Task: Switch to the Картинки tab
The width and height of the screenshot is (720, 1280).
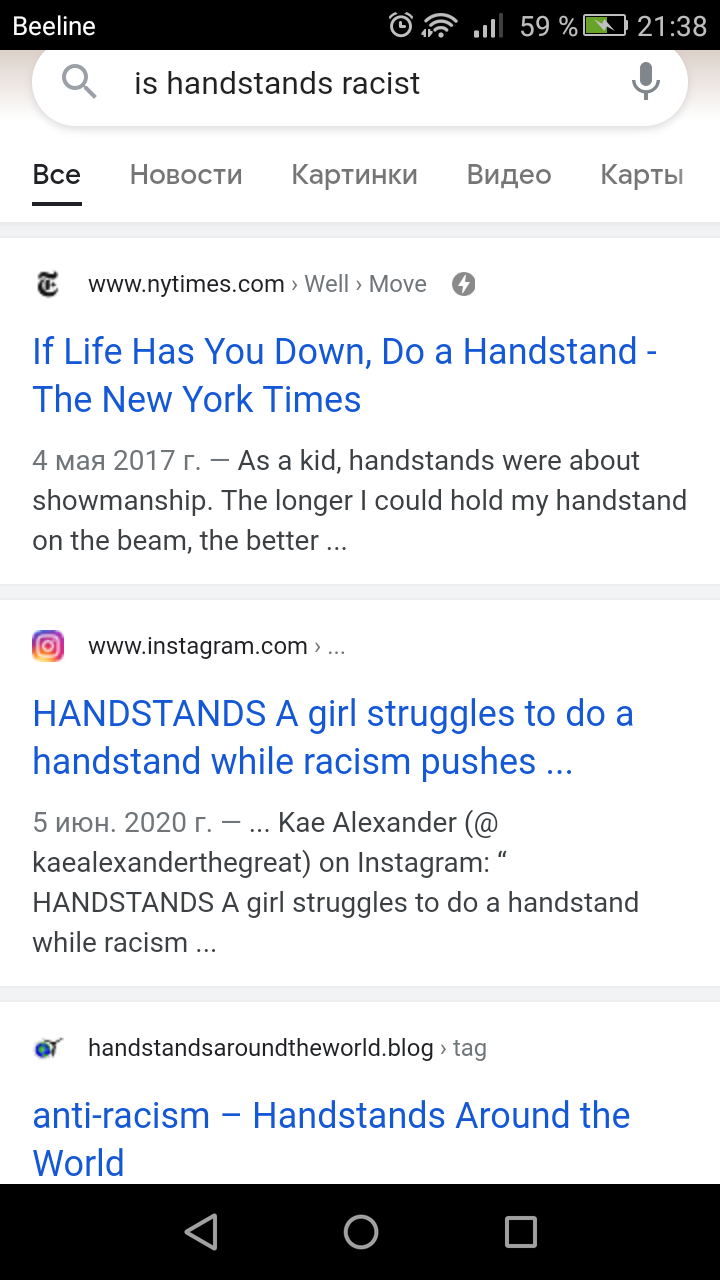Action: point(354,175)
